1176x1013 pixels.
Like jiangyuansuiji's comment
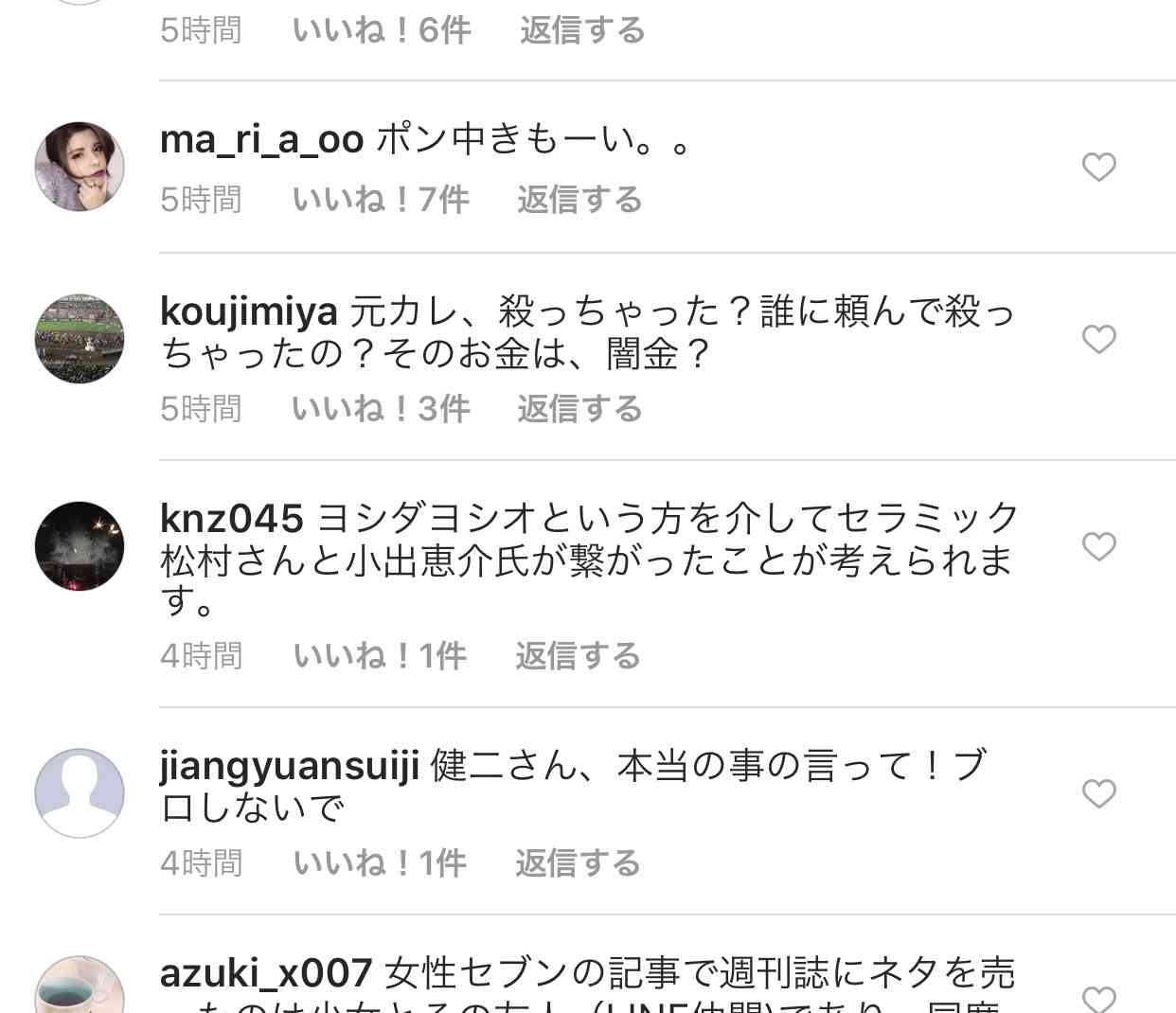coord(1098,793)
